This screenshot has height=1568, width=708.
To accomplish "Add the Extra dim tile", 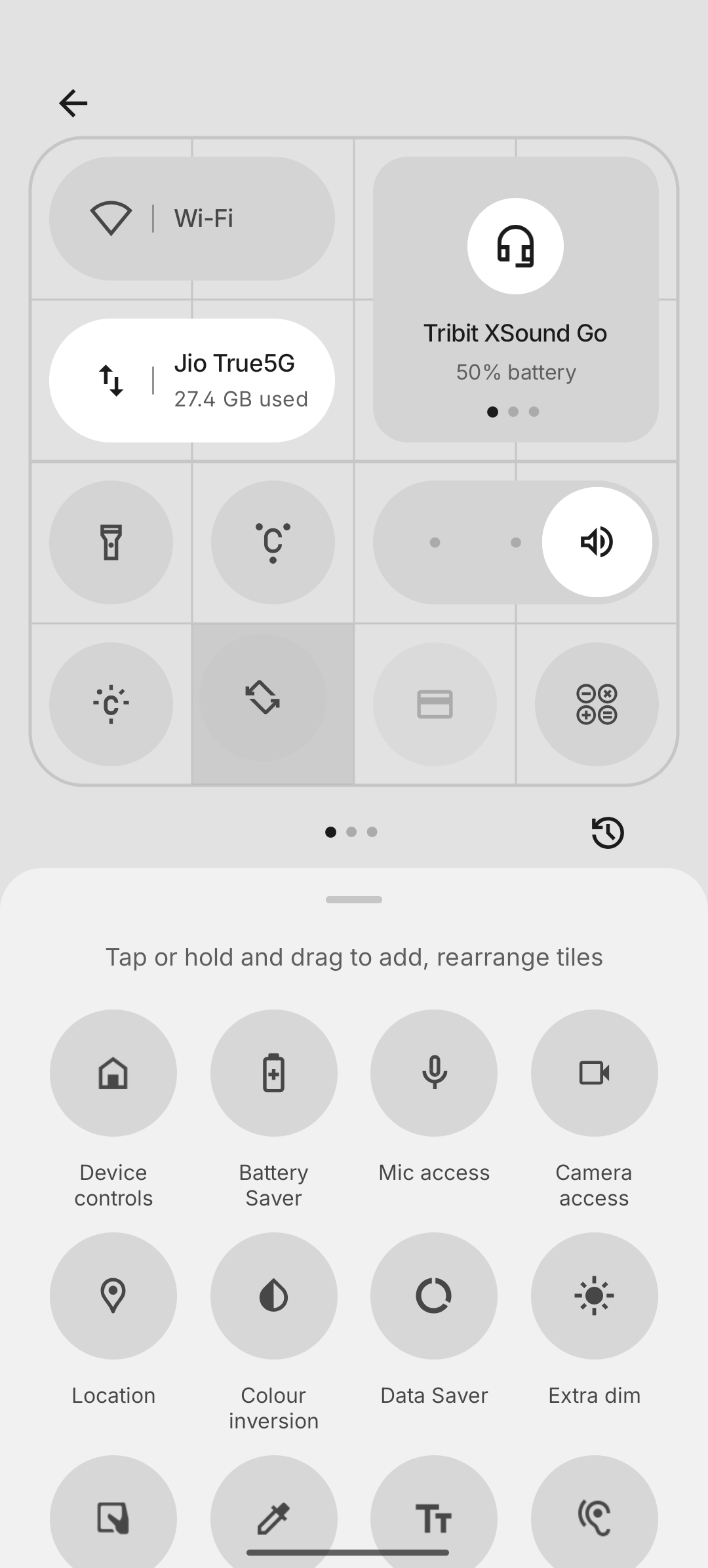I will (594, 1296).
